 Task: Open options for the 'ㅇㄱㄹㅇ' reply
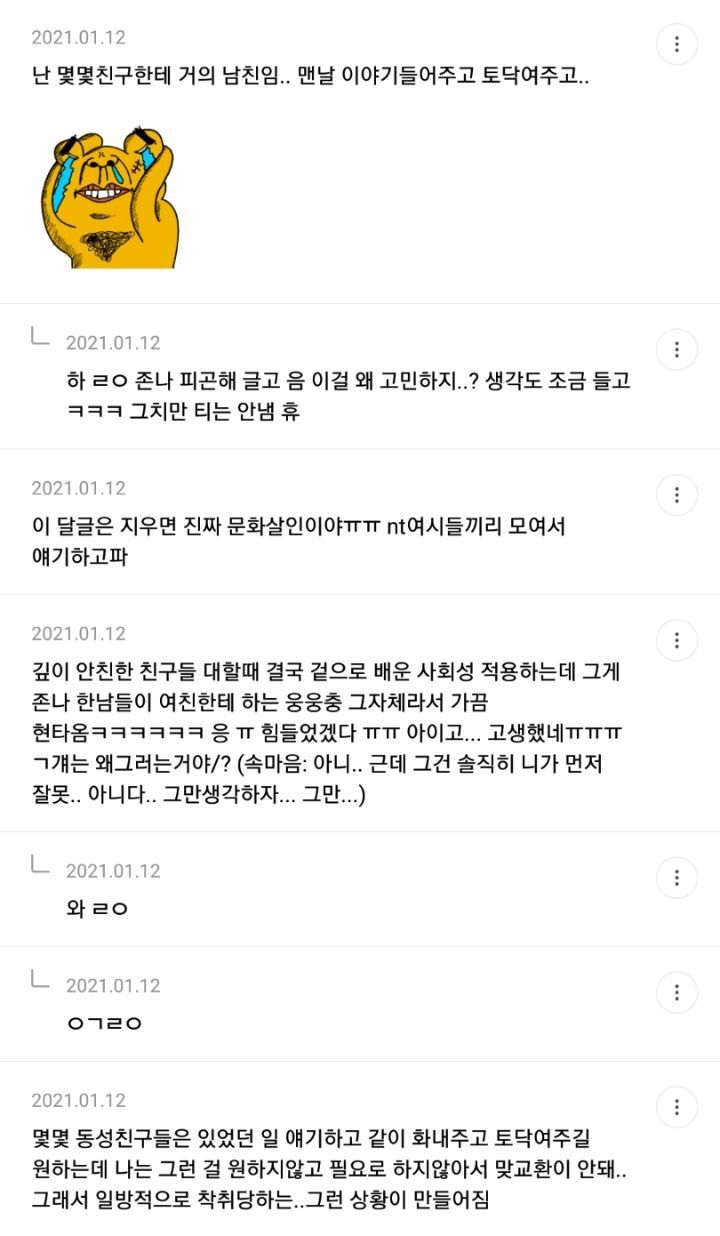pos(677,992)
